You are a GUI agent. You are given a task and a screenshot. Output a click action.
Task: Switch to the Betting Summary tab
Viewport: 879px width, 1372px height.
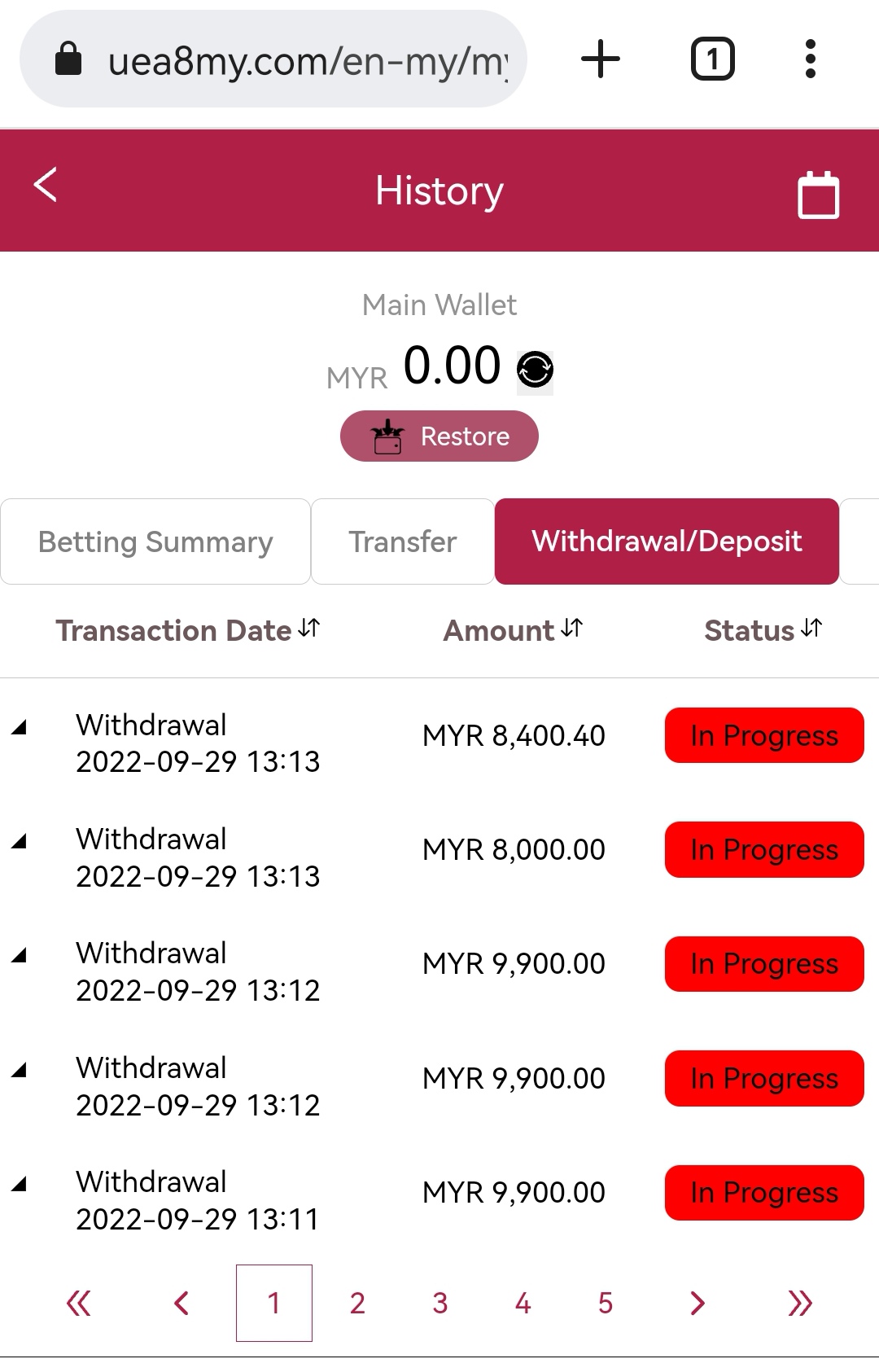pyautogui.click(x=155, y=541)
